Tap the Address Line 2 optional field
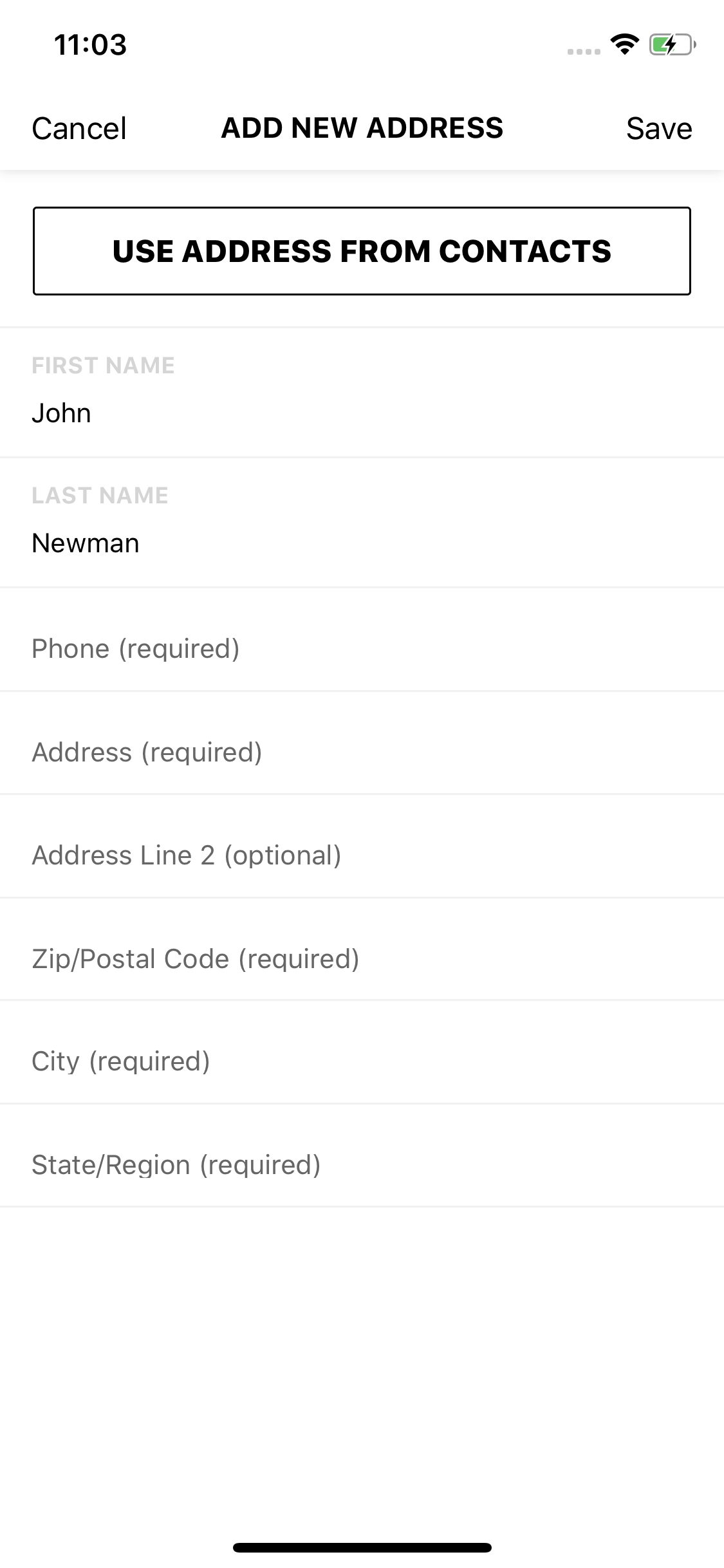The height and width of the screenshot is (1568, 724). click(x=187, y=855)
